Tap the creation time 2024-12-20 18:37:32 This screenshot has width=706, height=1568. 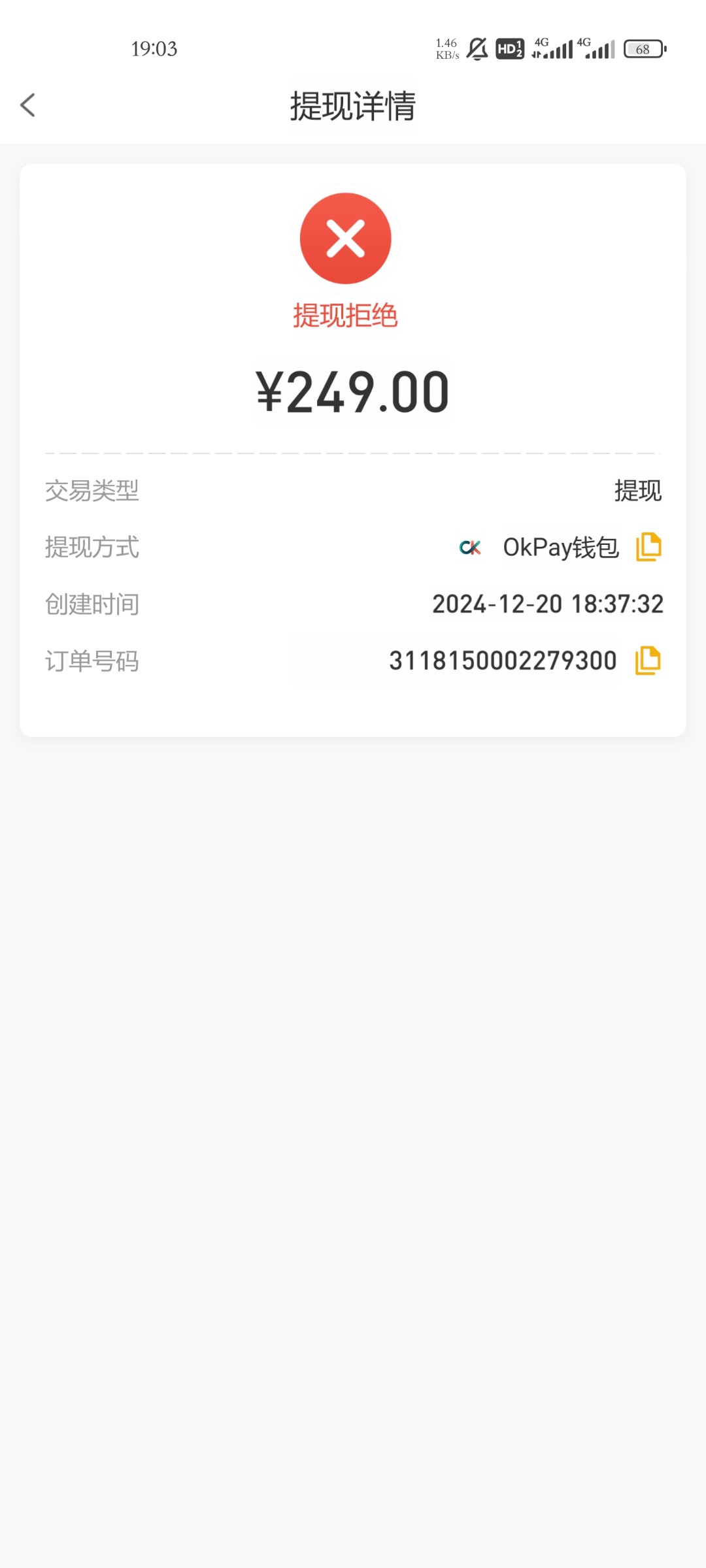coord(549,604)
